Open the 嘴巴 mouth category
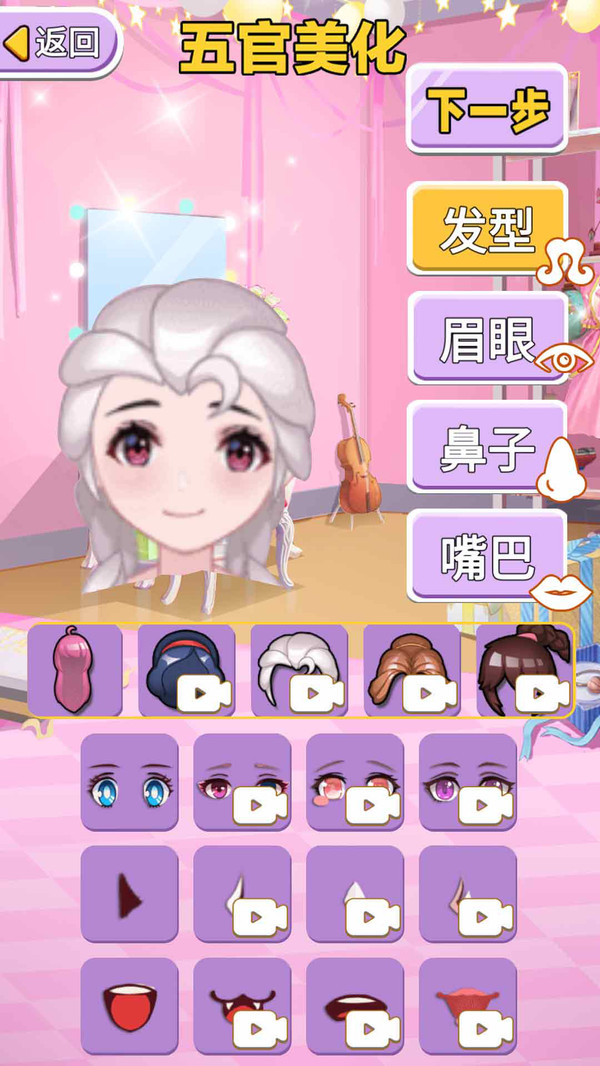This screenshot has width=600, height=1066. (x=487, y=556)
